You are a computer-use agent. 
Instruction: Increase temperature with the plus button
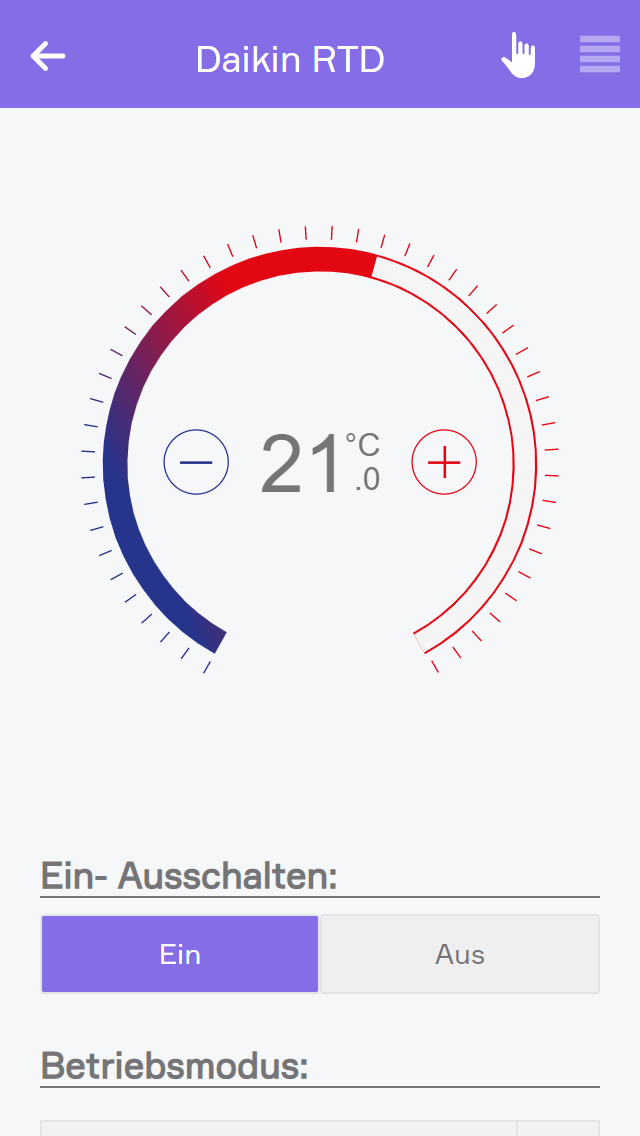444,462
